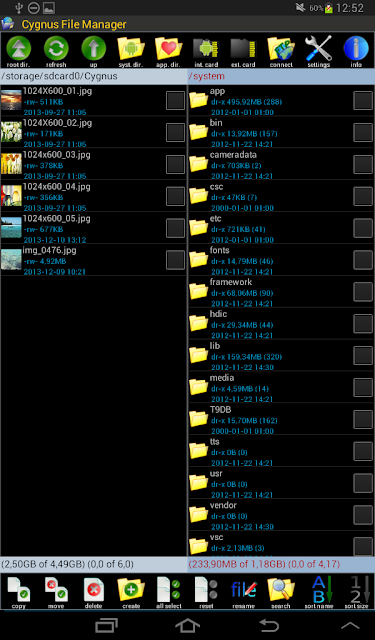
Task: Copy the selected files
Action: (x=18, y=592)
